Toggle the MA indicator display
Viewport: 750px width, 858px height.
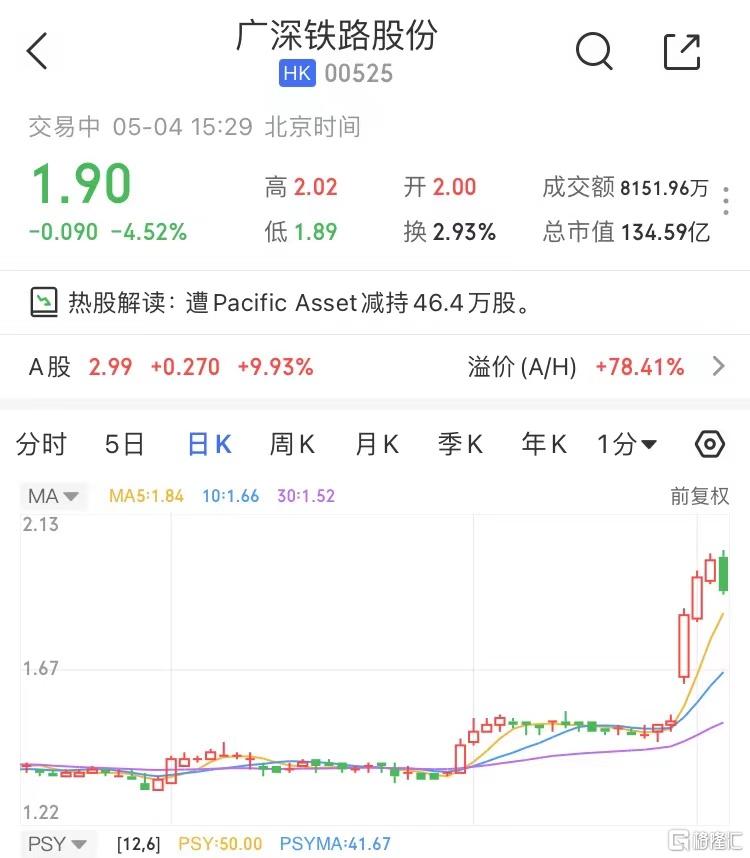coord(42,496)
